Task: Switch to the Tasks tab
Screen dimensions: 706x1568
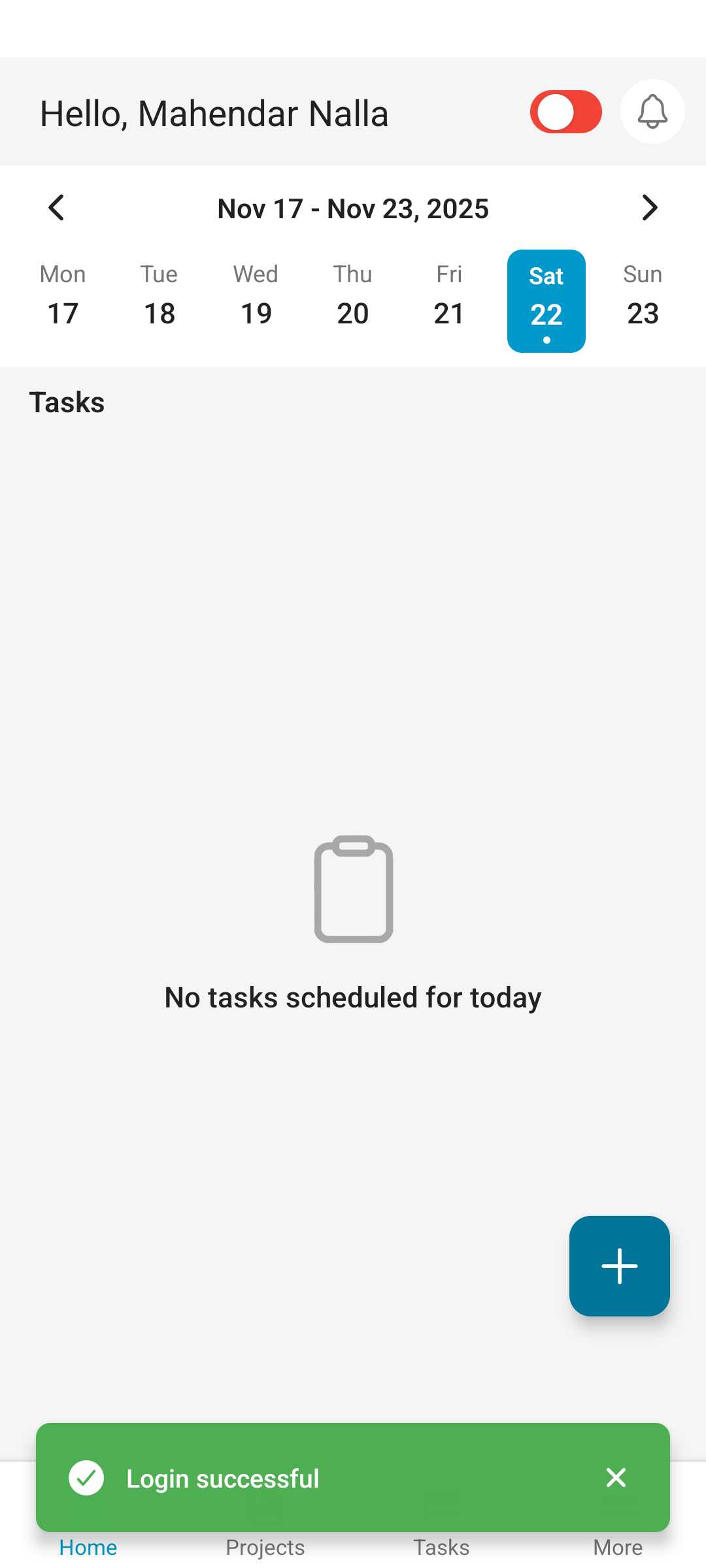Action: click(441, 1547)
